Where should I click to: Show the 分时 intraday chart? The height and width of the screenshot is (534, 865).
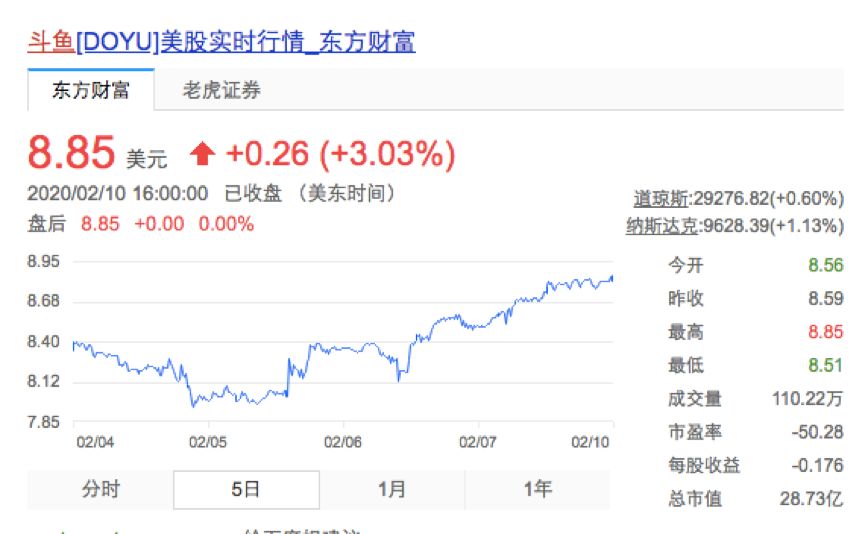click(x=100, y=489)
